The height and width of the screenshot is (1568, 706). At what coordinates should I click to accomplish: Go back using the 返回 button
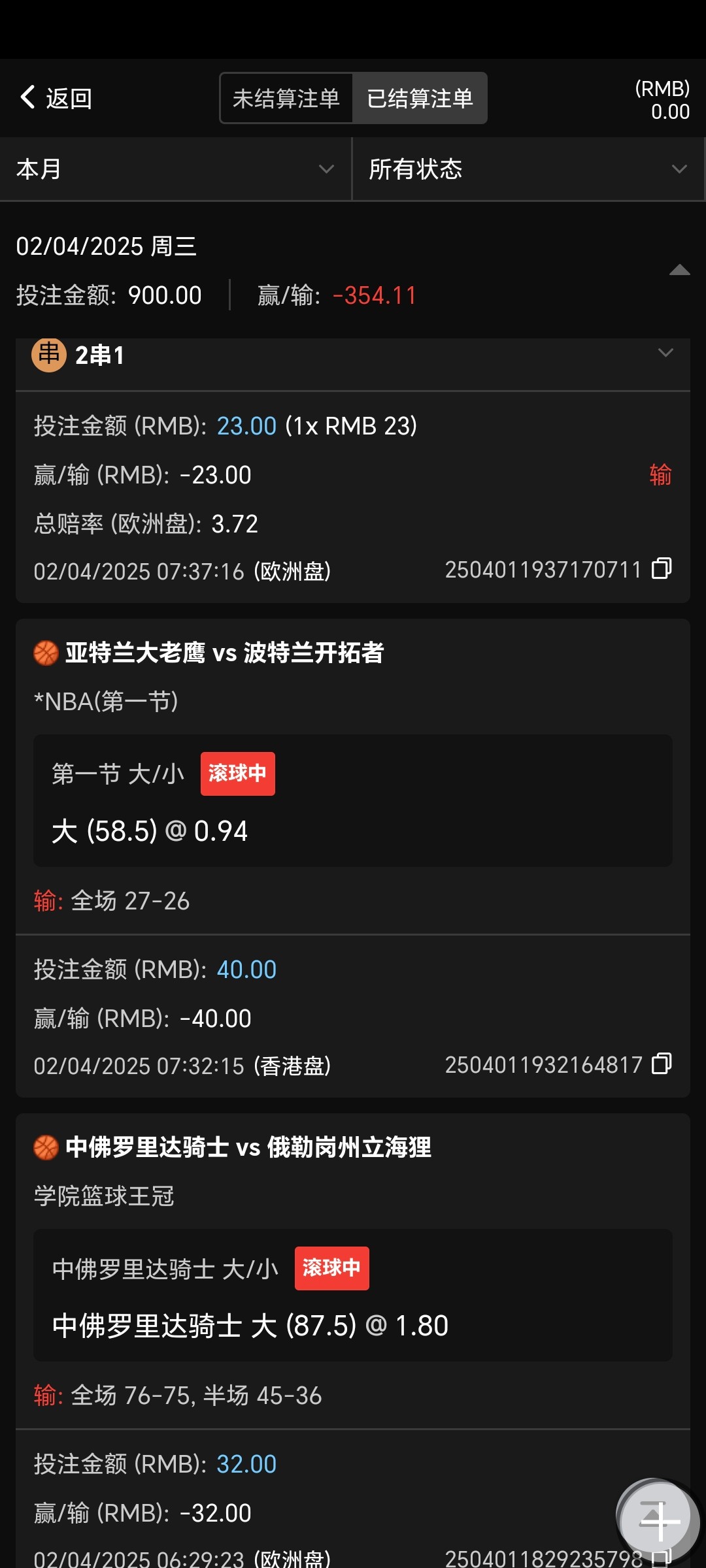56,99
